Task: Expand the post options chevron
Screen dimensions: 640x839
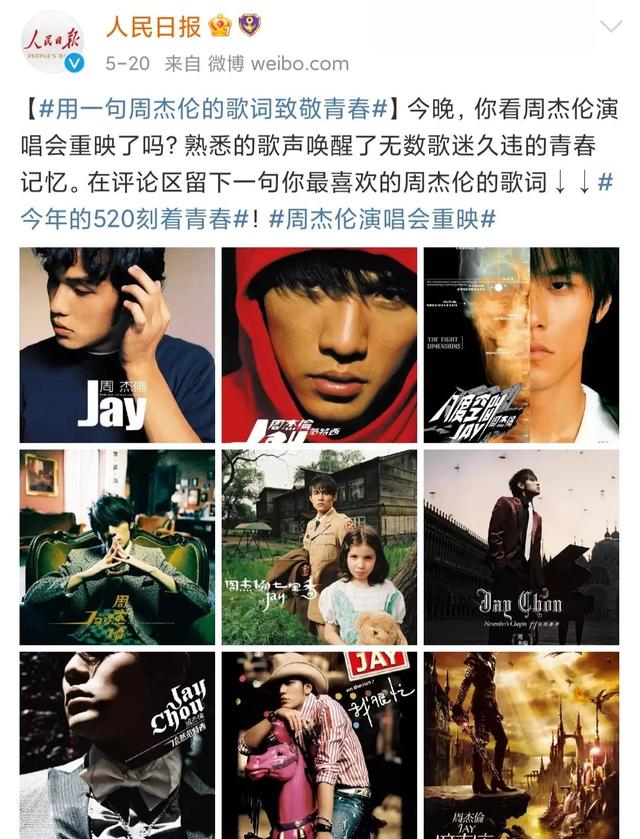Action: (608, 25)
